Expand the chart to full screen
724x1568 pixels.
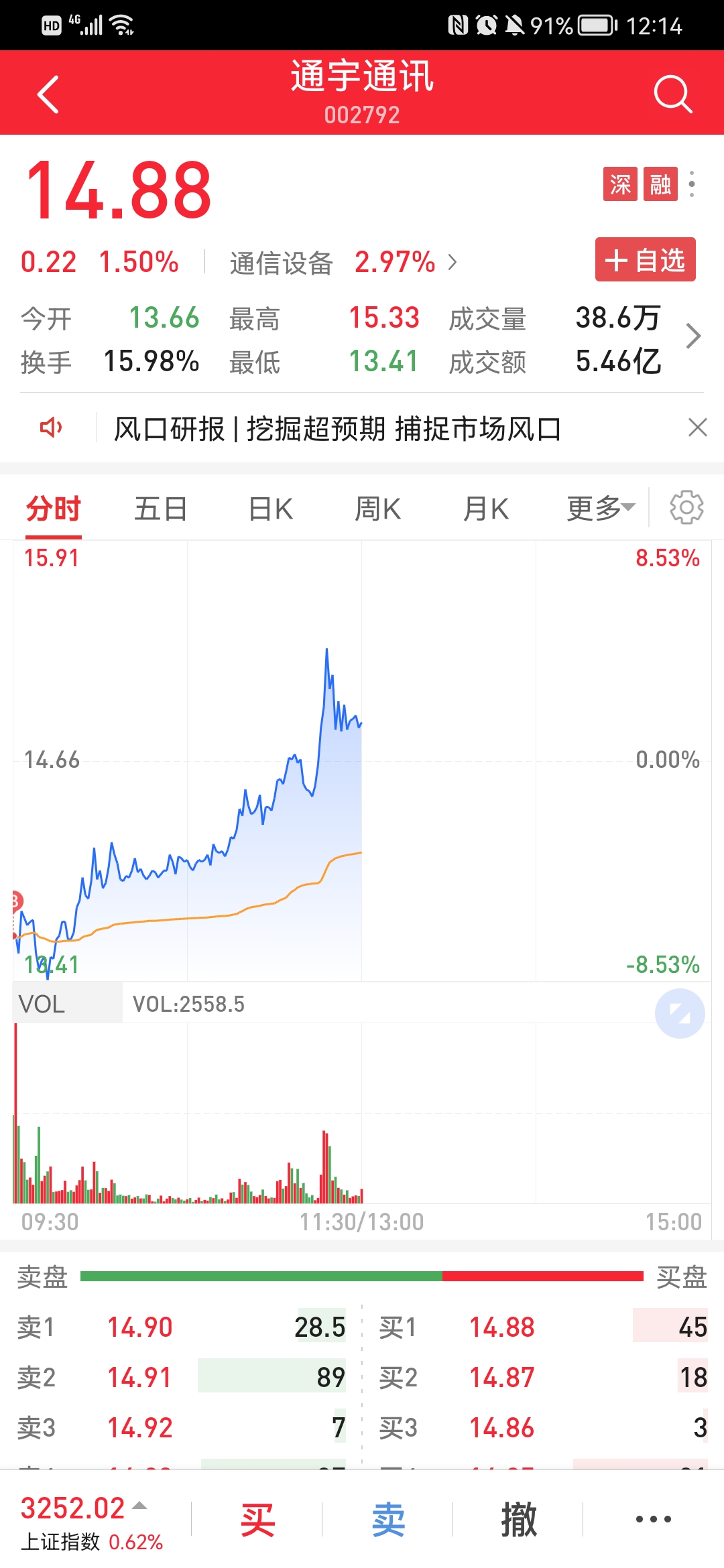(680, 1014)
